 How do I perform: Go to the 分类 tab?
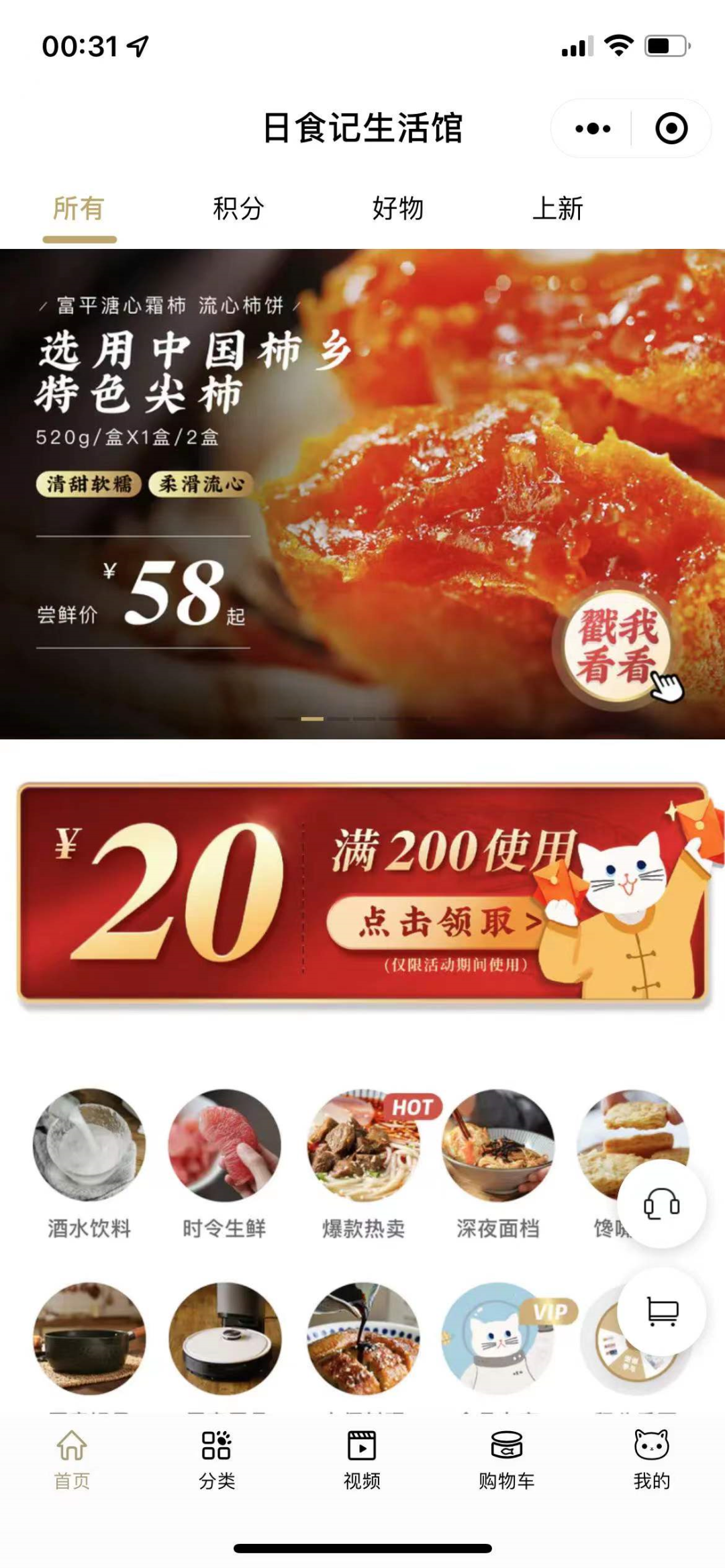pyautogui.click(x=217, y=1460)
